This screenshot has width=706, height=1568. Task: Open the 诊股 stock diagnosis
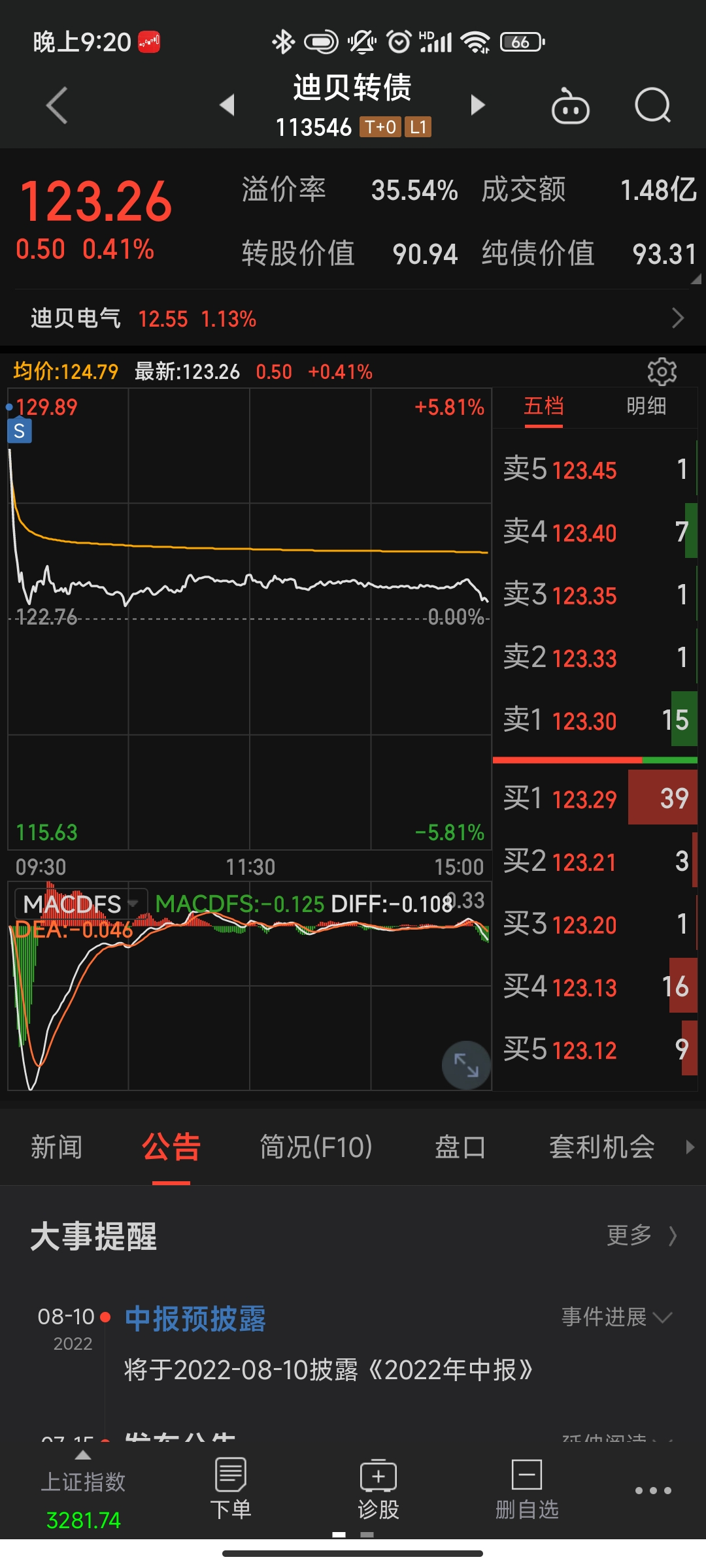(x=378, y=1490)
